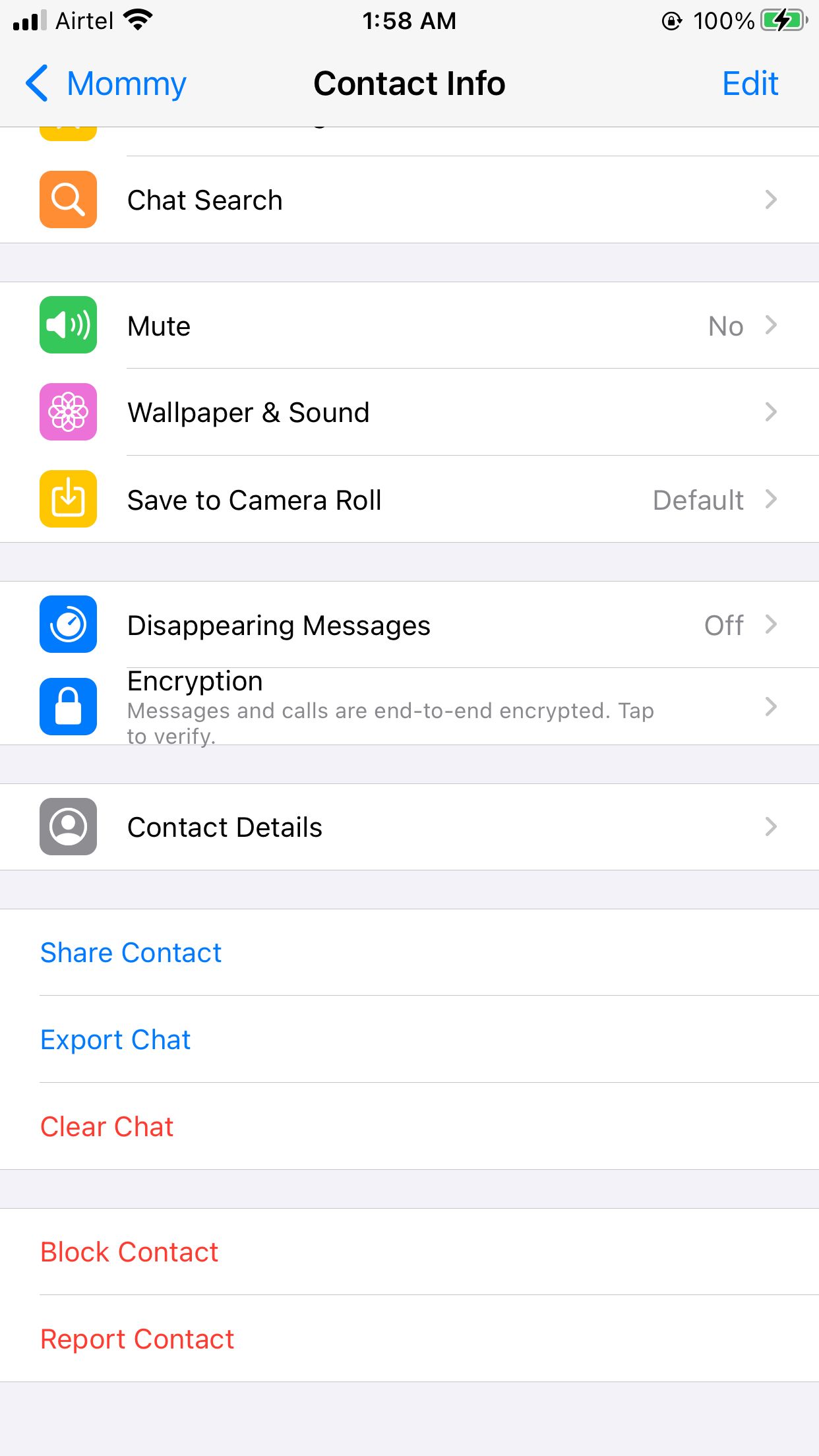Image resolution: width=819 pixels, height=1456 pixels.
Task: Tap Export Chat
Action: 115,1039
